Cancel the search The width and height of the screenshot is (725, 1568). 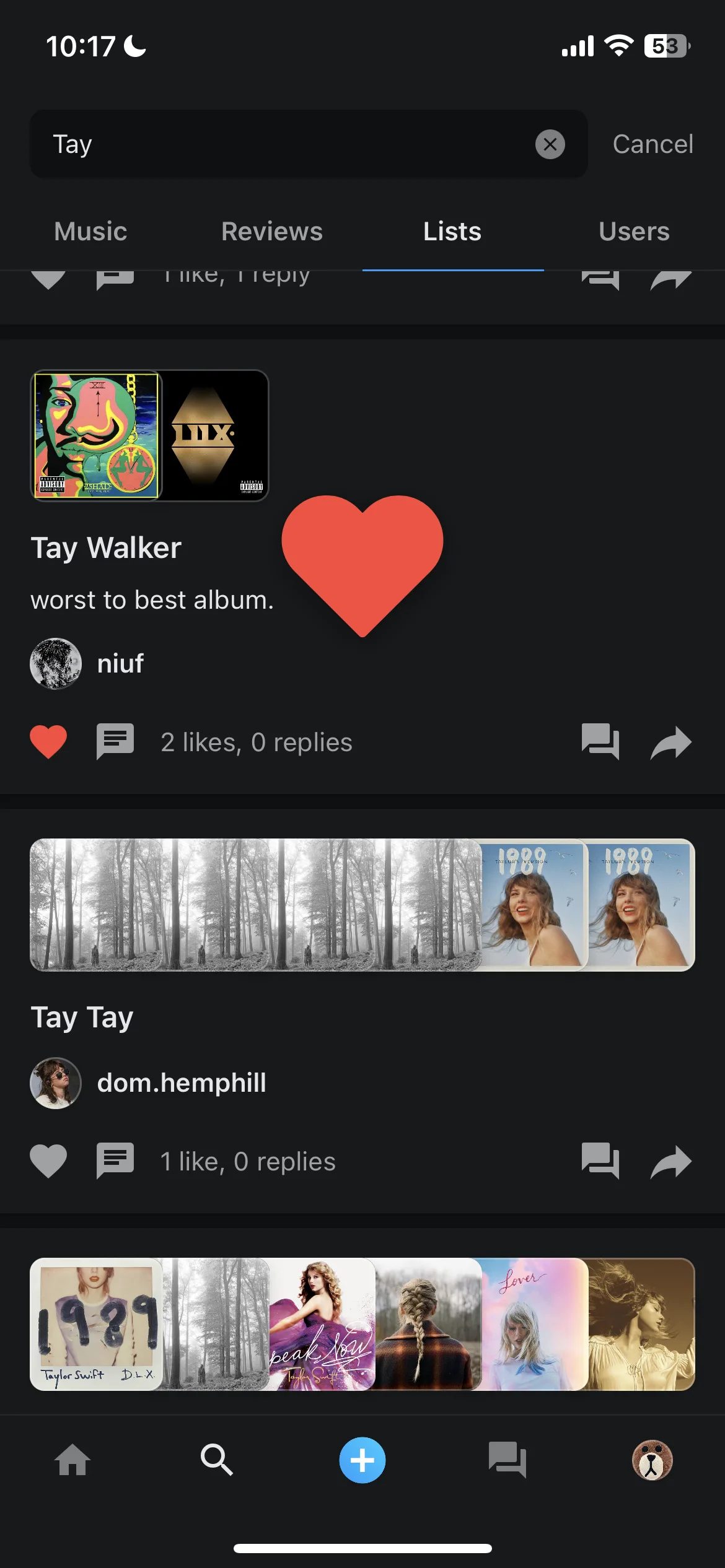[652, 144]
